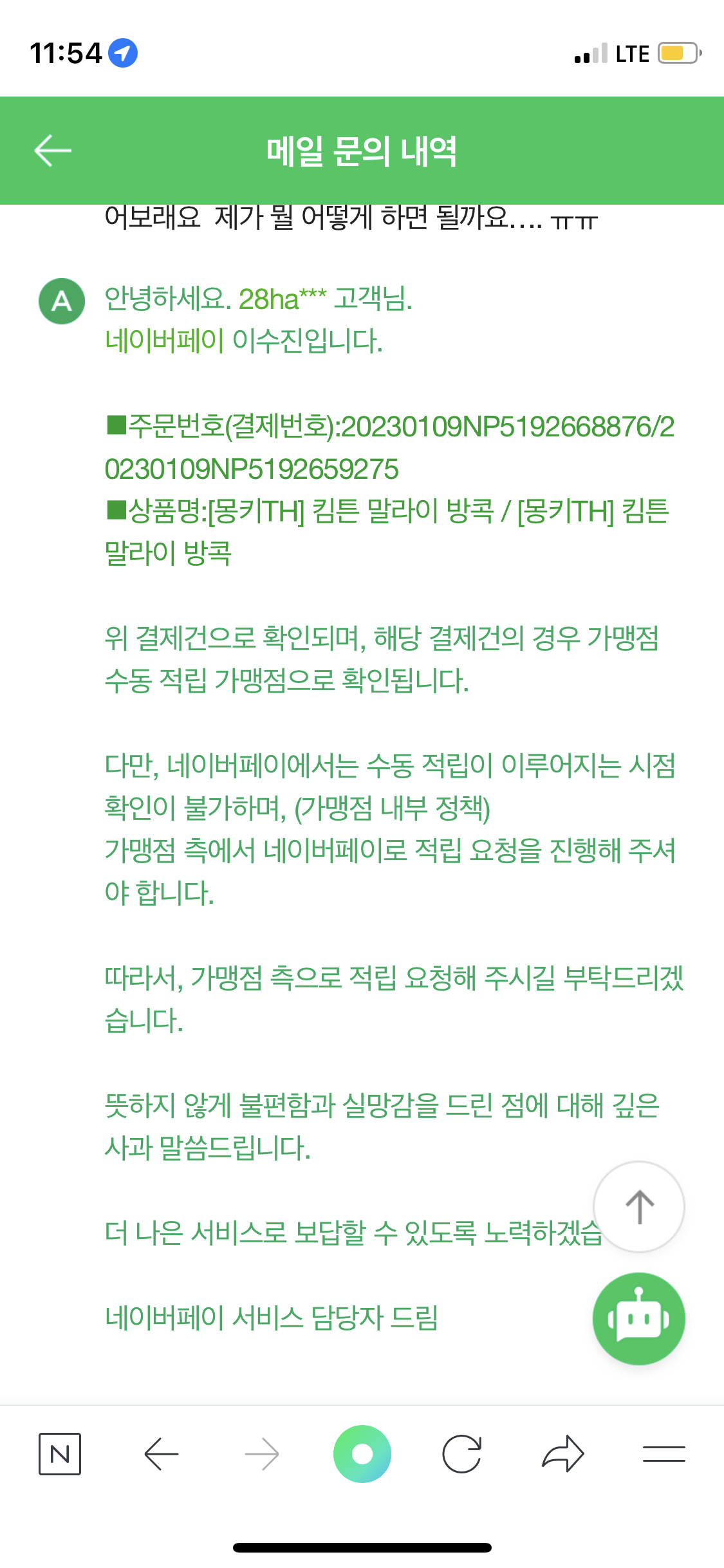Open the chatbot assistant button

coord(638,1318)
